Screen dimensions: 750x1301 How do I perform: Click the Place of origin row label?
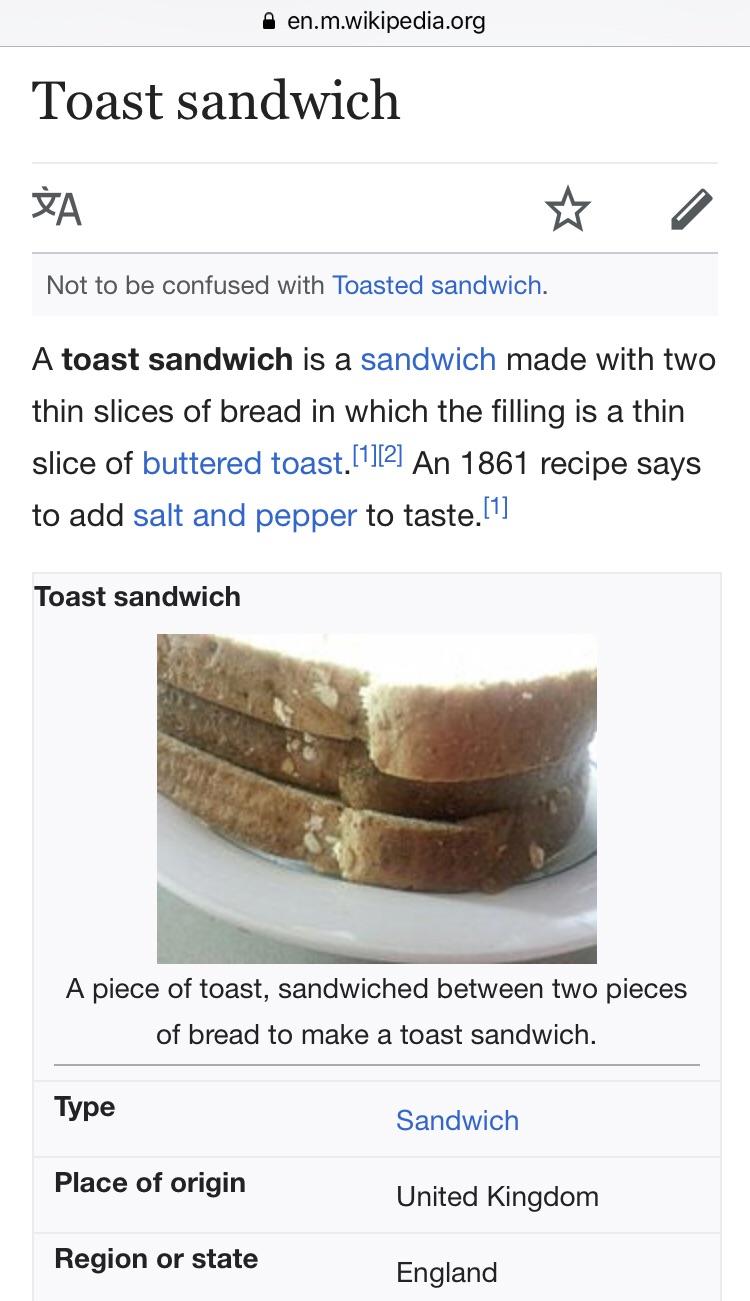[x=149, y=1183]
